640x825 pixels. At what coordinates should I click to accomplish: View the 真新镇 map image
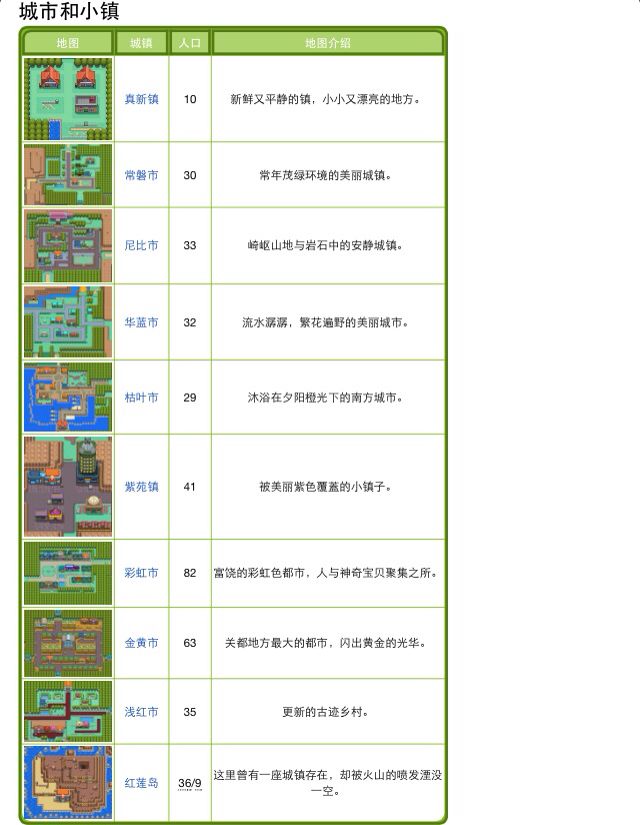(68, 99)
